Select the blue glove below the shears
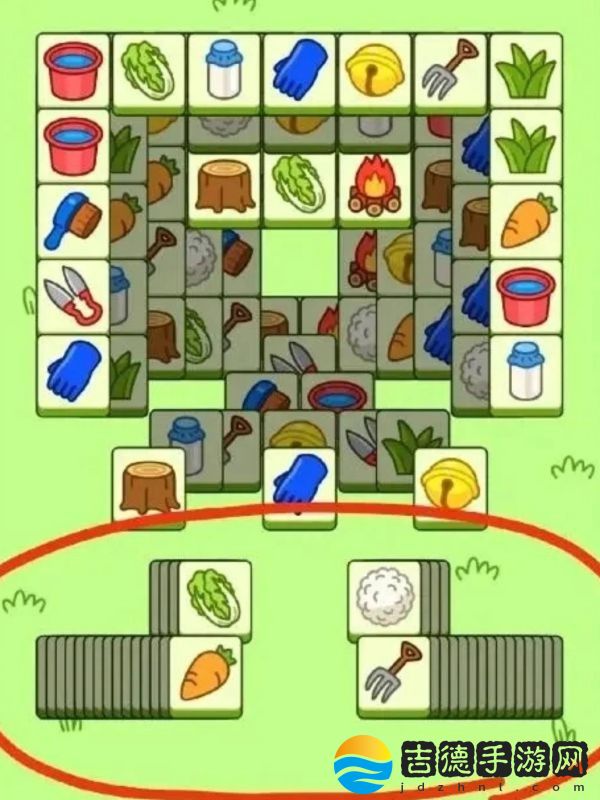The image size is (600, 800). [73, 371]
